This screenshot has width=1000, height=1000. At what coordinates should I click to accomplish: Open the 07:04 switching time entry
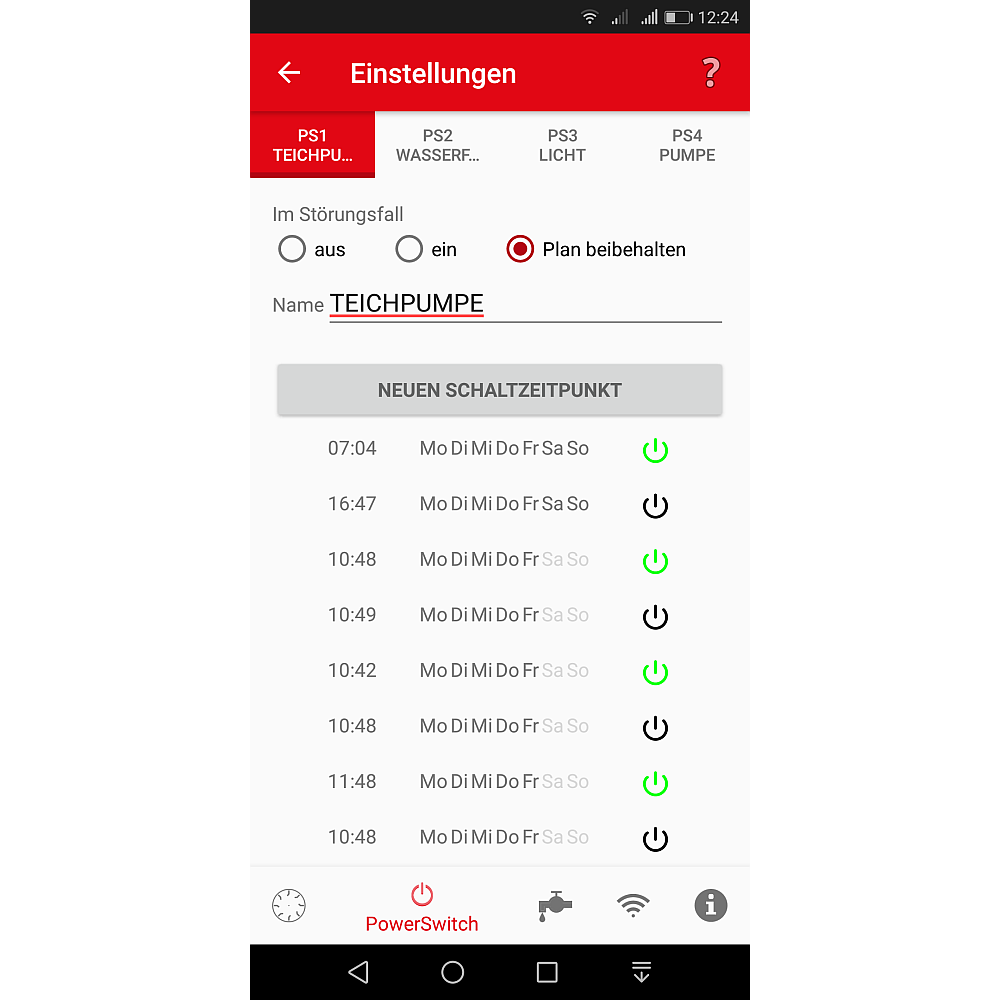pyautogui.click(x=353, y=449)
